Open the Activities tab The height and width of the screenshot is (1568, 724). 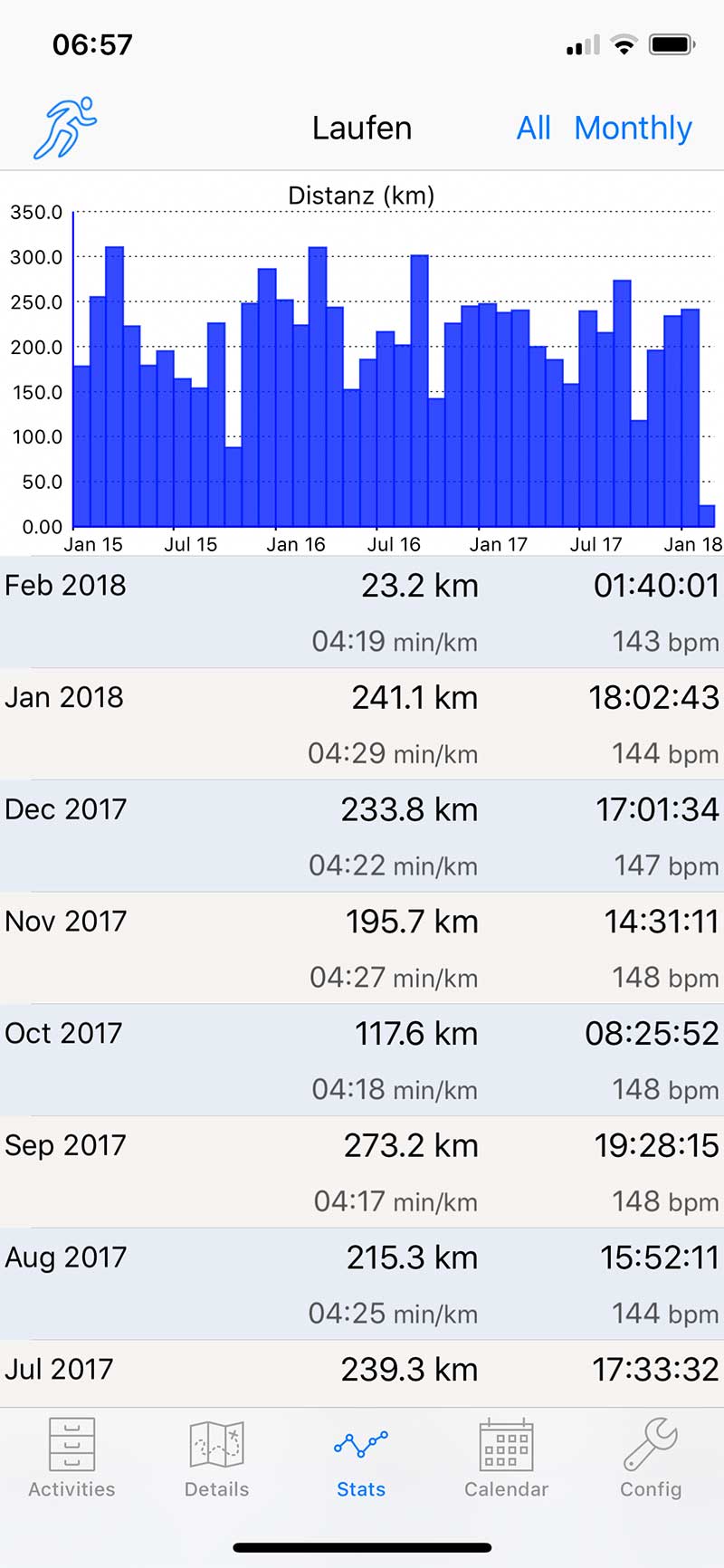71,1459
